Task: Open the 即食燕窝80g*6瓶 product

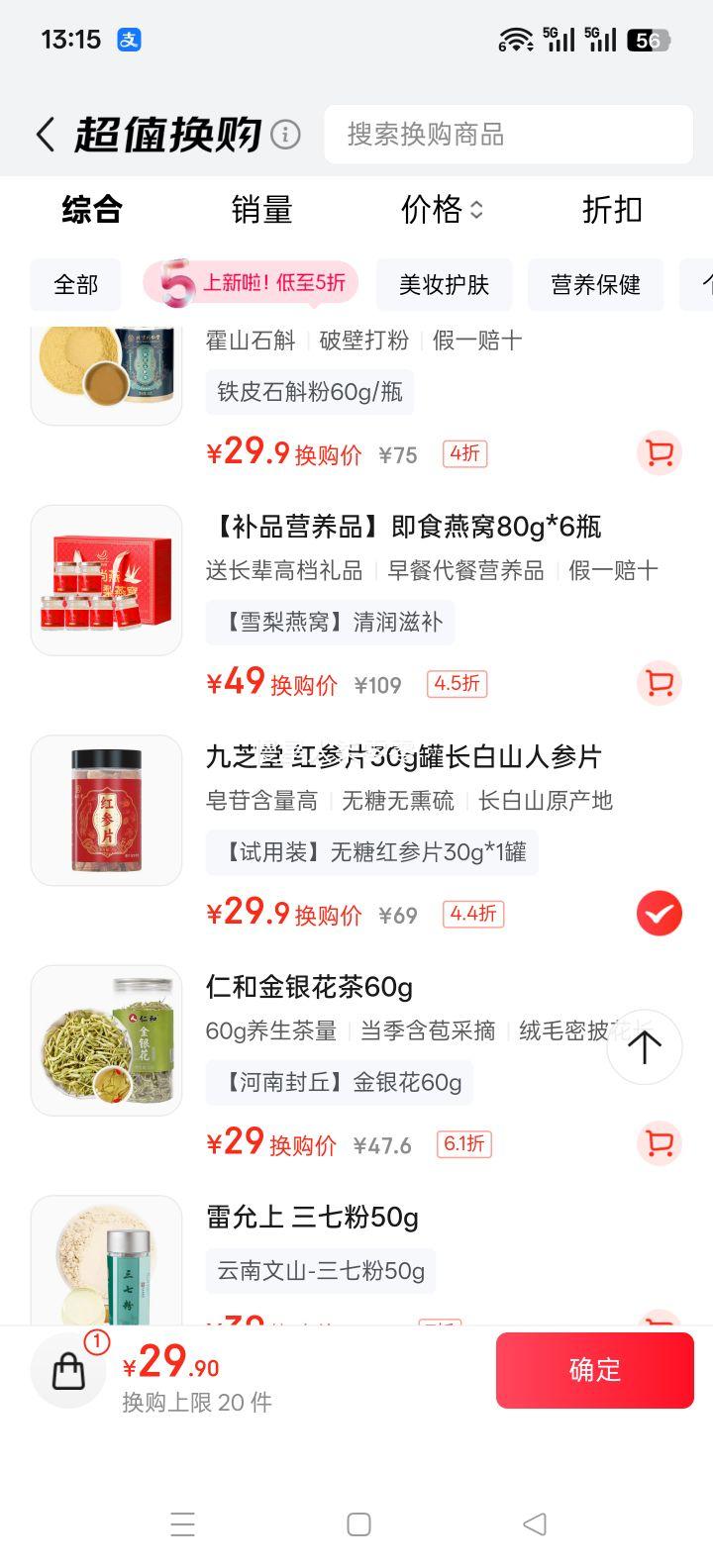Action: 403,527
